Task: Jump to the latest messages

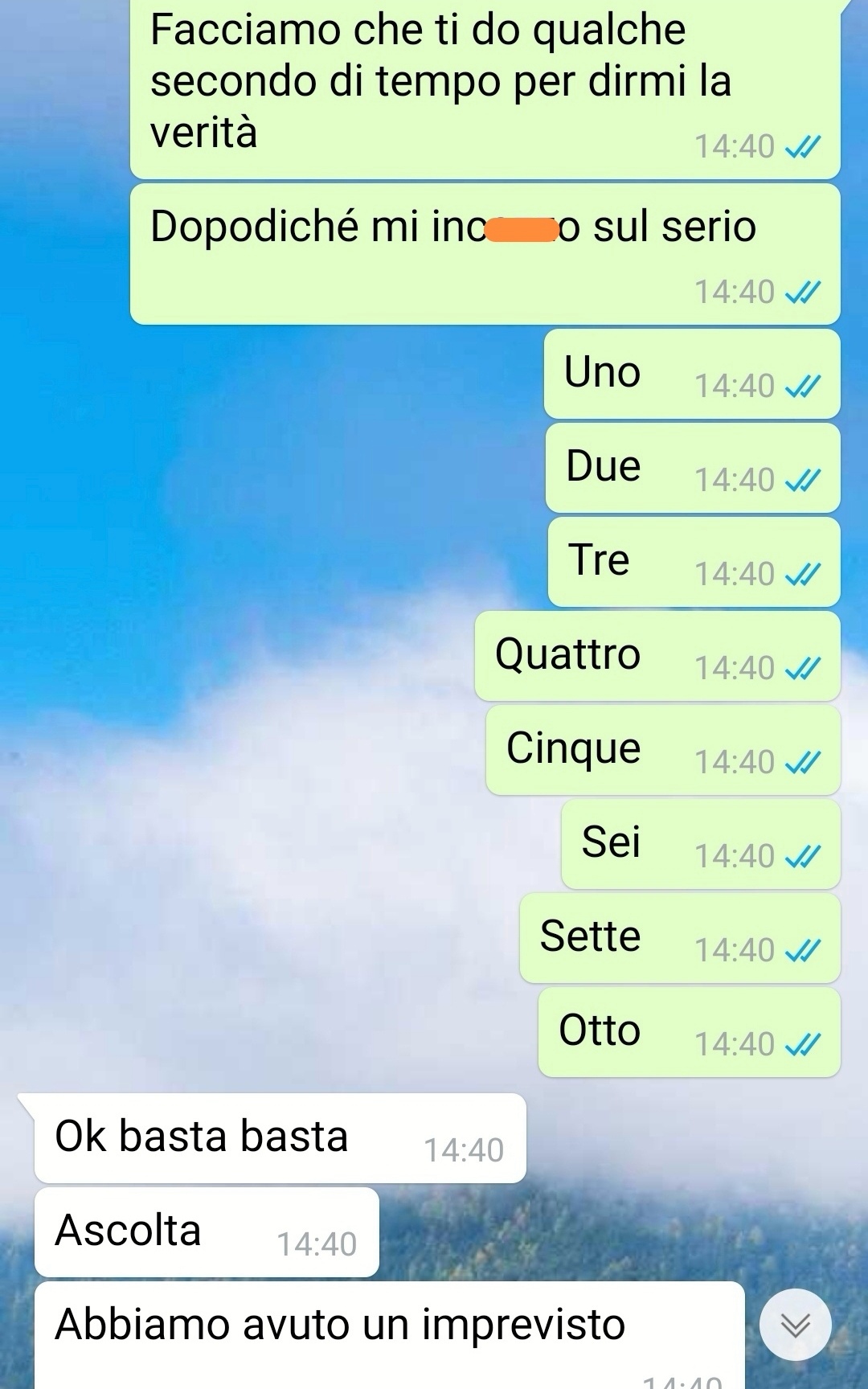Action: [795, 1325]
